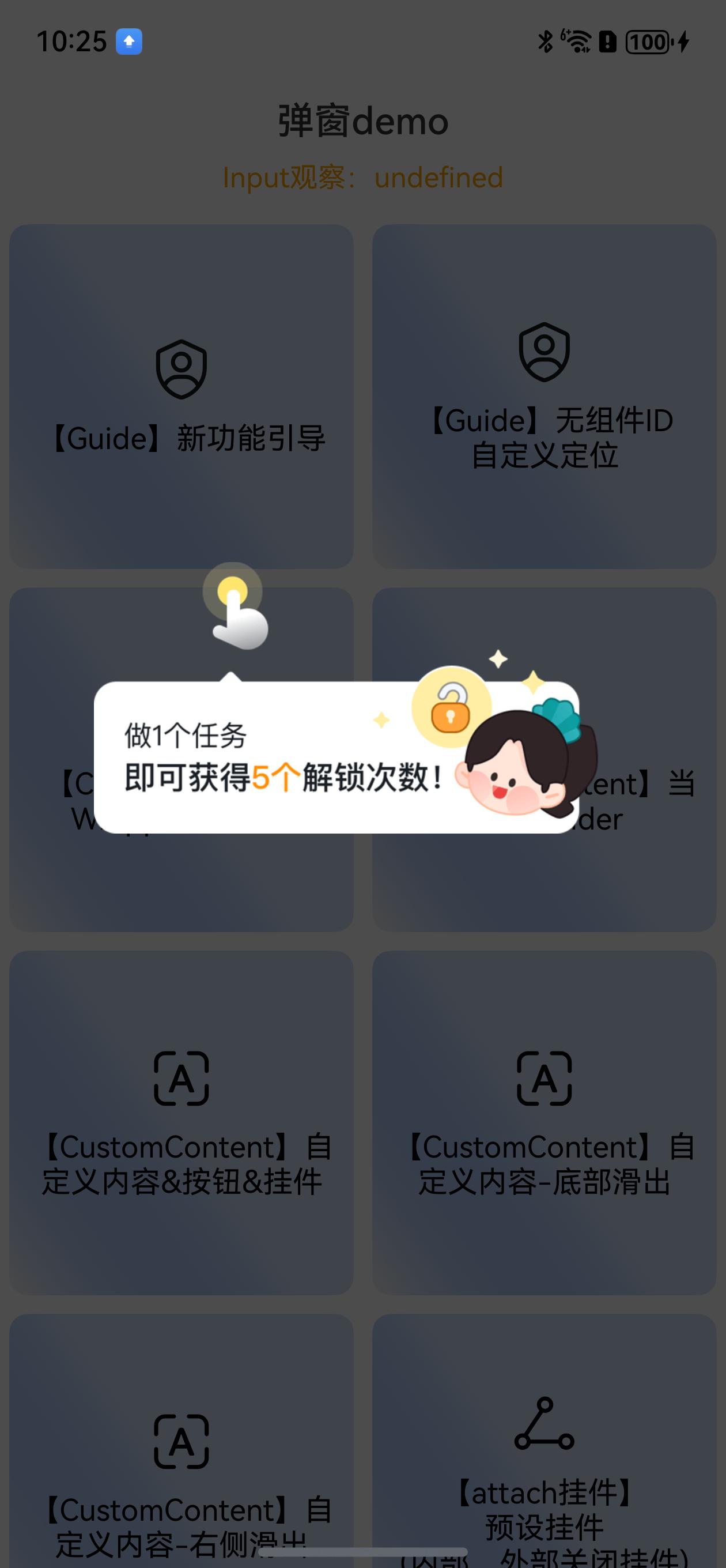726x1568 pixels.
Task: Open the 【Guide】无组件ID自定义定位 card
Action: (544, 395)
